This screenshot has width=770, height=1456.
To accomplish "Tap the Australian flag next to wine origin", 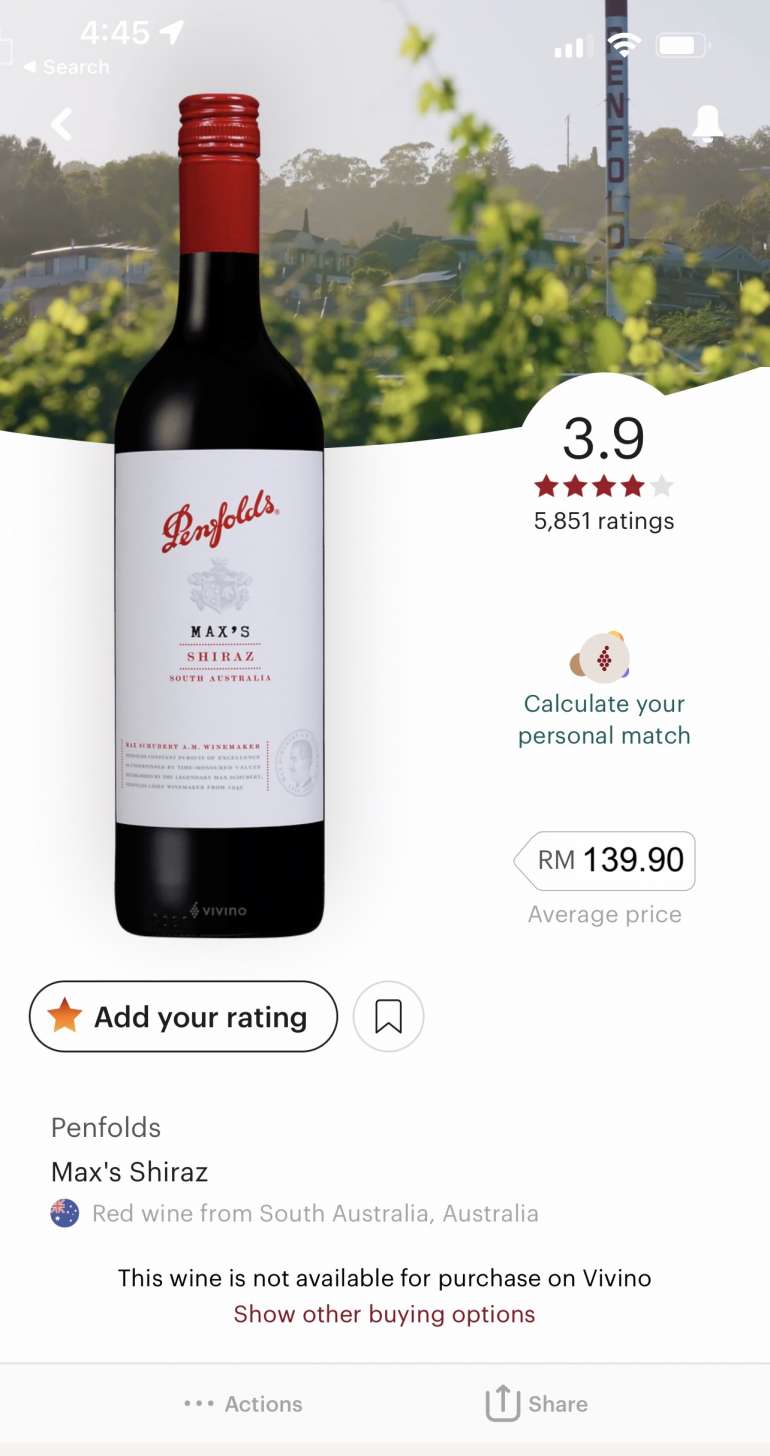I will tap(64, 1213).
